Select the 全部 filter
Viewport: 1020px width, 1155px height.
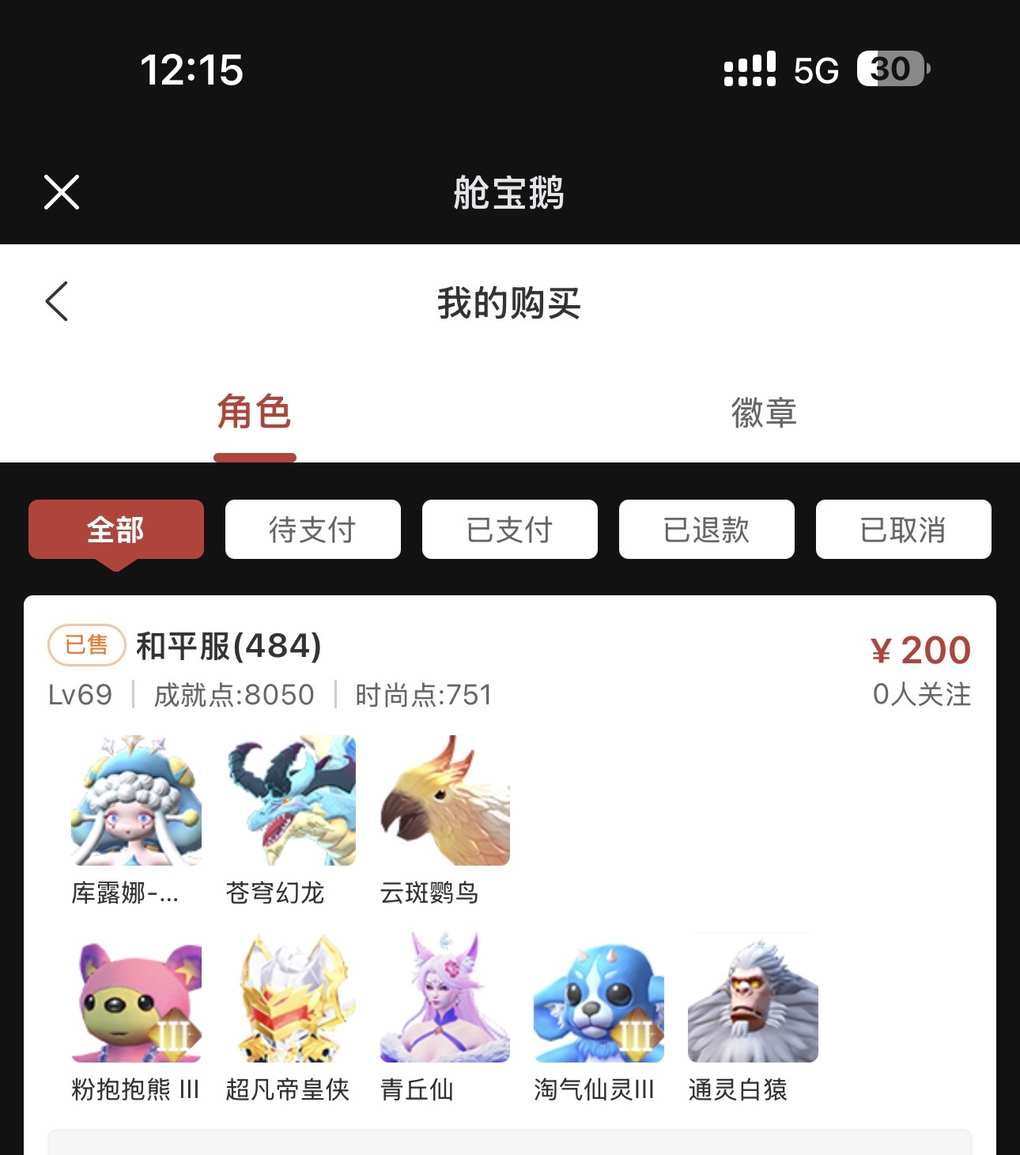tap(116, 529)
